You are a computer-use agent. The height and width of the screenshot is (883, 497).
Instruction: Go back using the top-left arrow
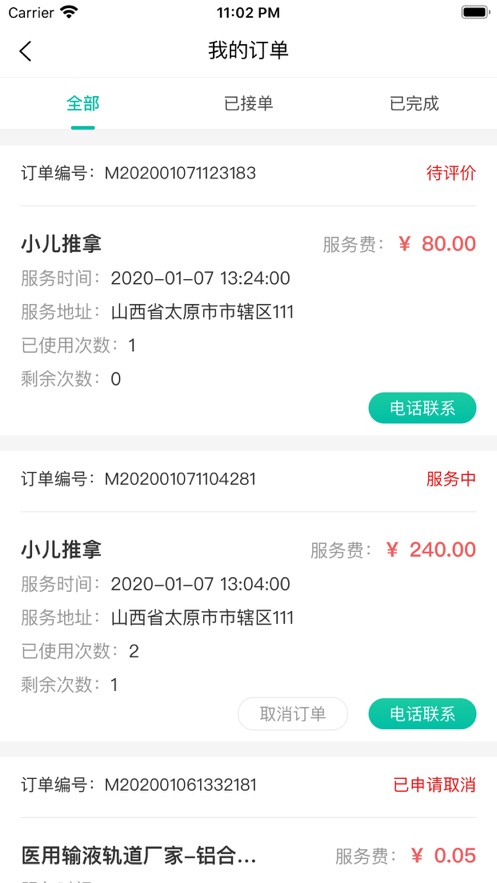tap(25, 51)
